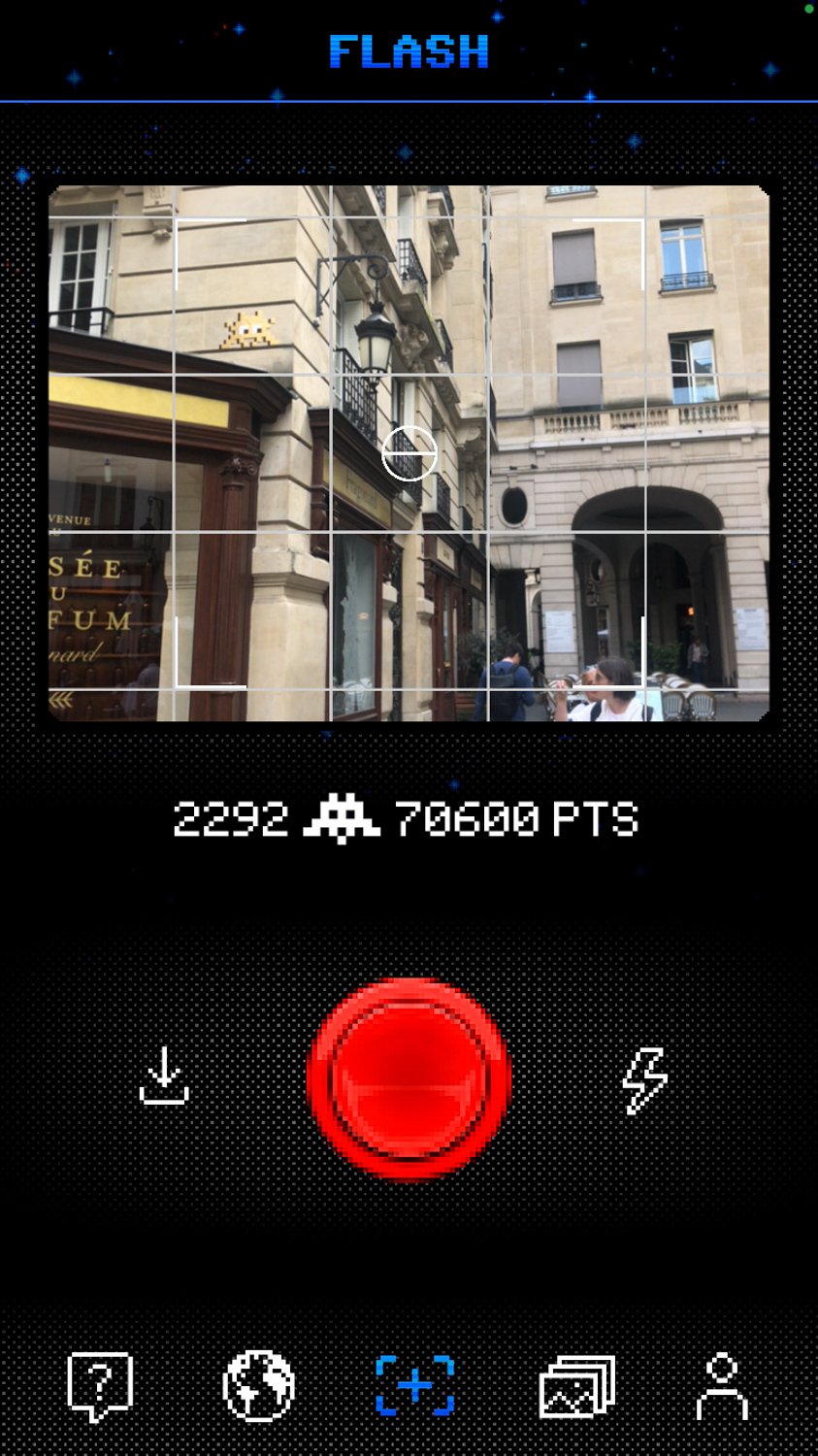Viewport: 818px width, 1456px height.
Task: Select the flash capture tab
Action: click(415, 1385)
